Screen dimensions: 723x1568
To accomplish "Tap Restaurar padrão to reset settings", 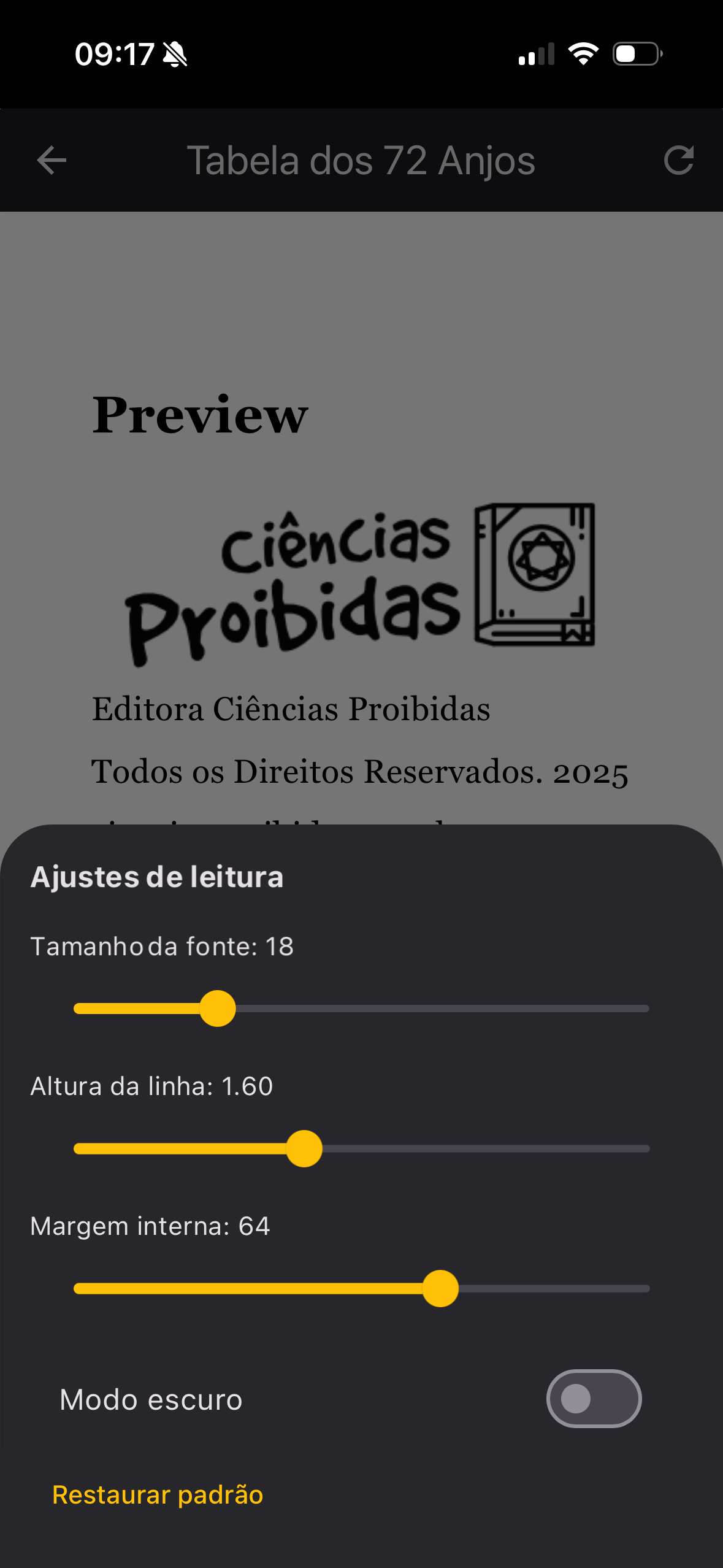I will 158,1495.
